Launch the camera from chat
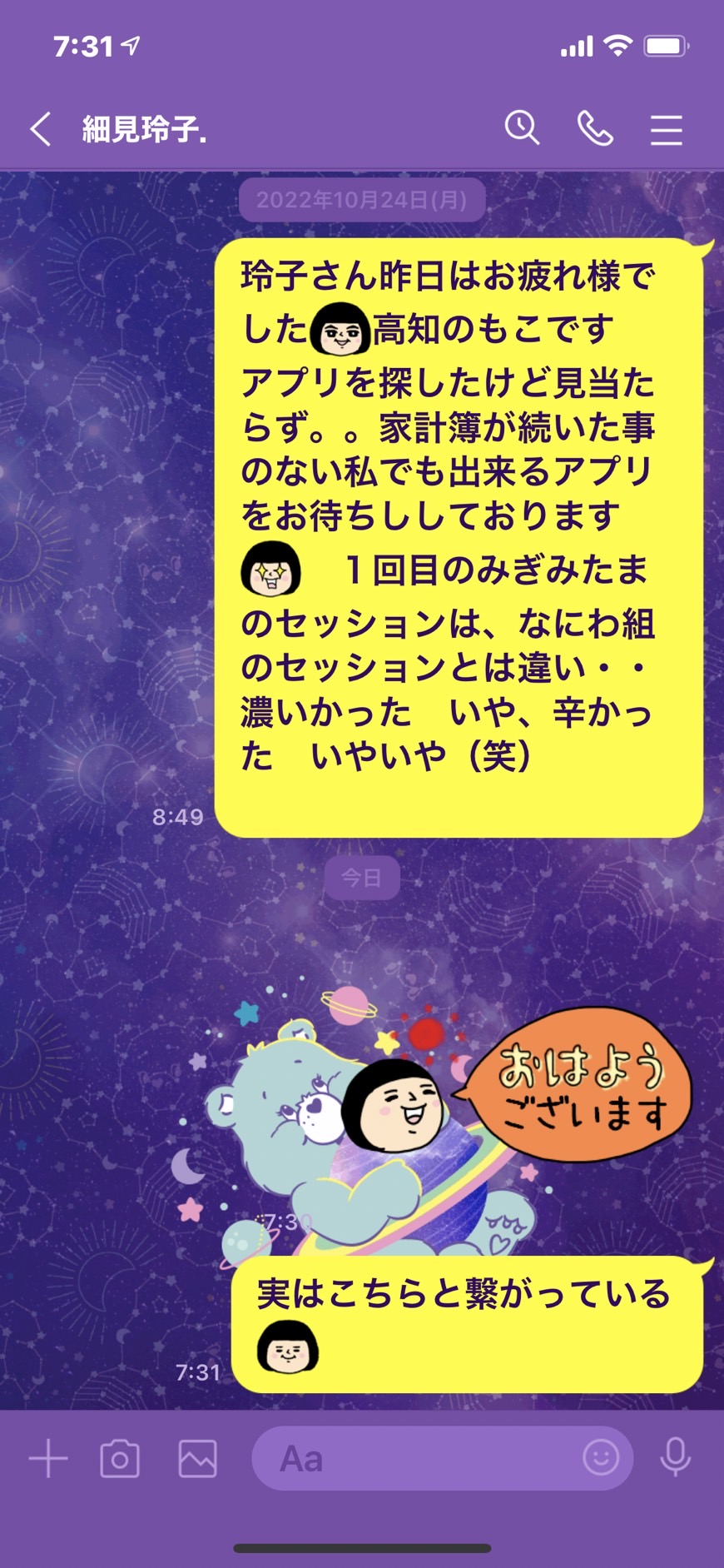This screenshot has width=724, height=1568. [120, 1458]
